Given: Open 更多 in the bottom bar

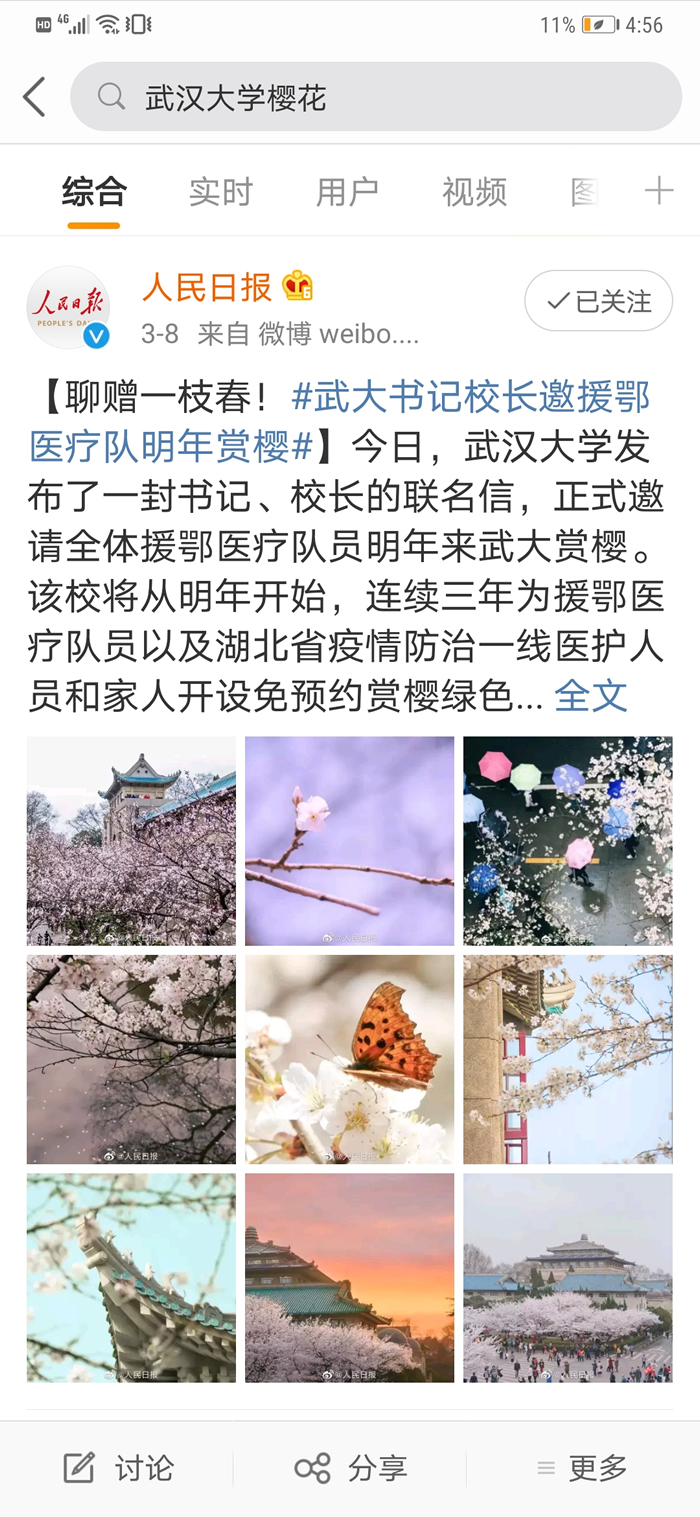Looking at the screenshot, I should tap(582, 1468).
